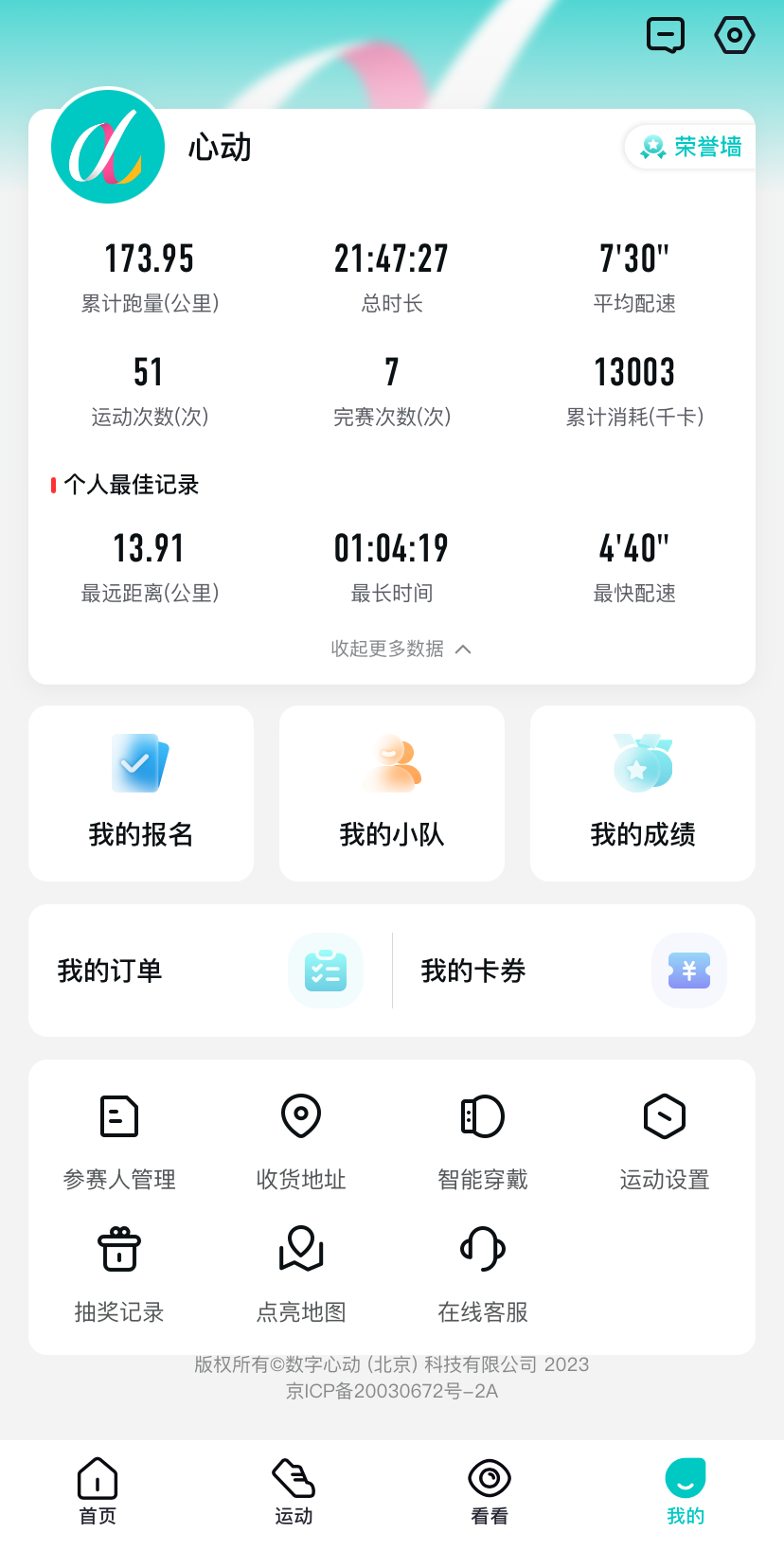Tap the 心动 profile avatar
Screen dimensions: 784x1568
pyautogui.click(x=108, y=147)
